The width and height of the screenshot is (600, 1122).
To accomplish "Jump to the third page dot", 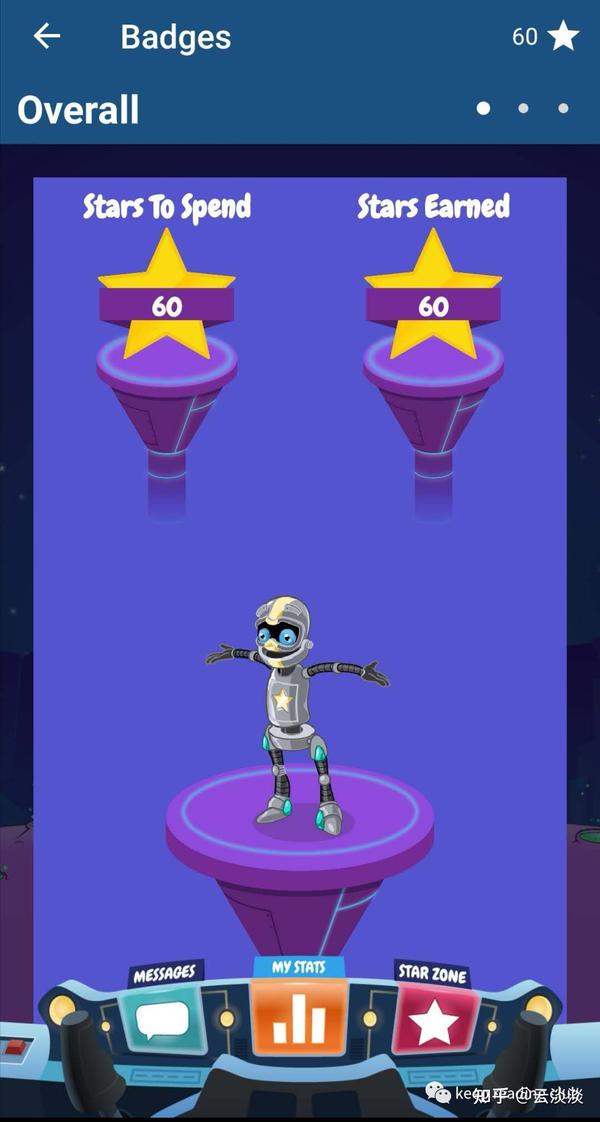I will tap(563, 108).
